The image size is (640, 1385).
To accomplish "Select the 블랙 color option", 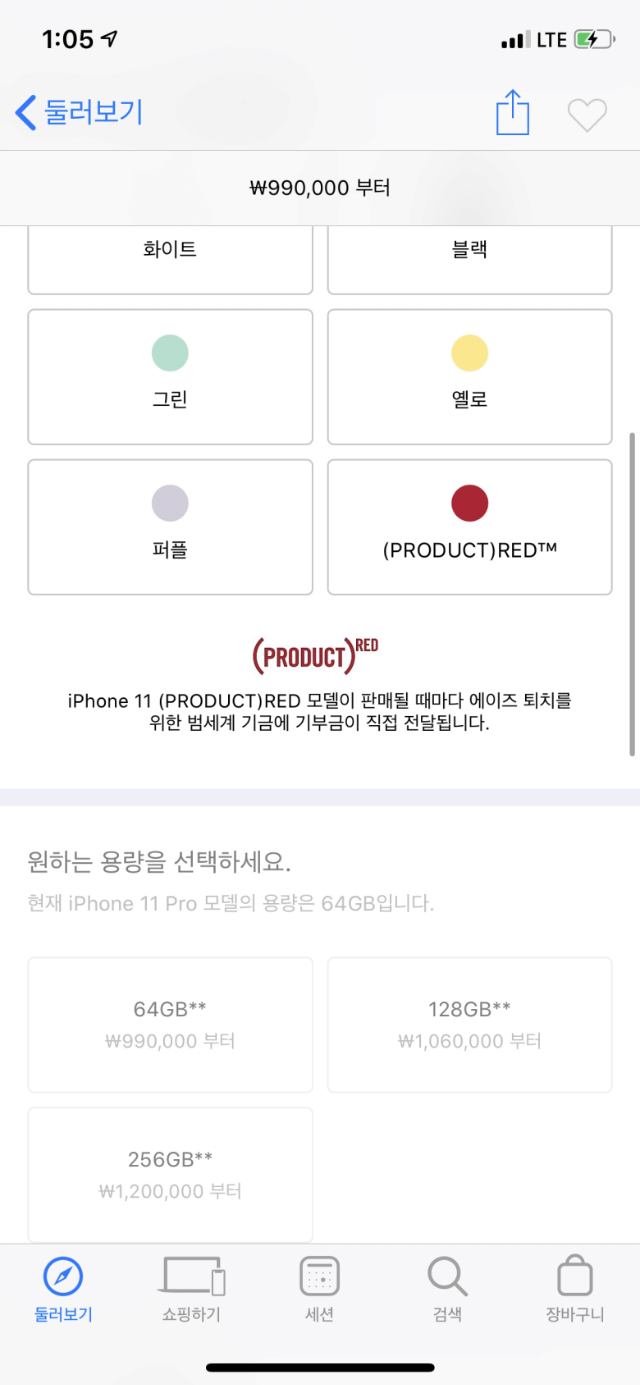I will pyautogui.click(x=470, y=260).
